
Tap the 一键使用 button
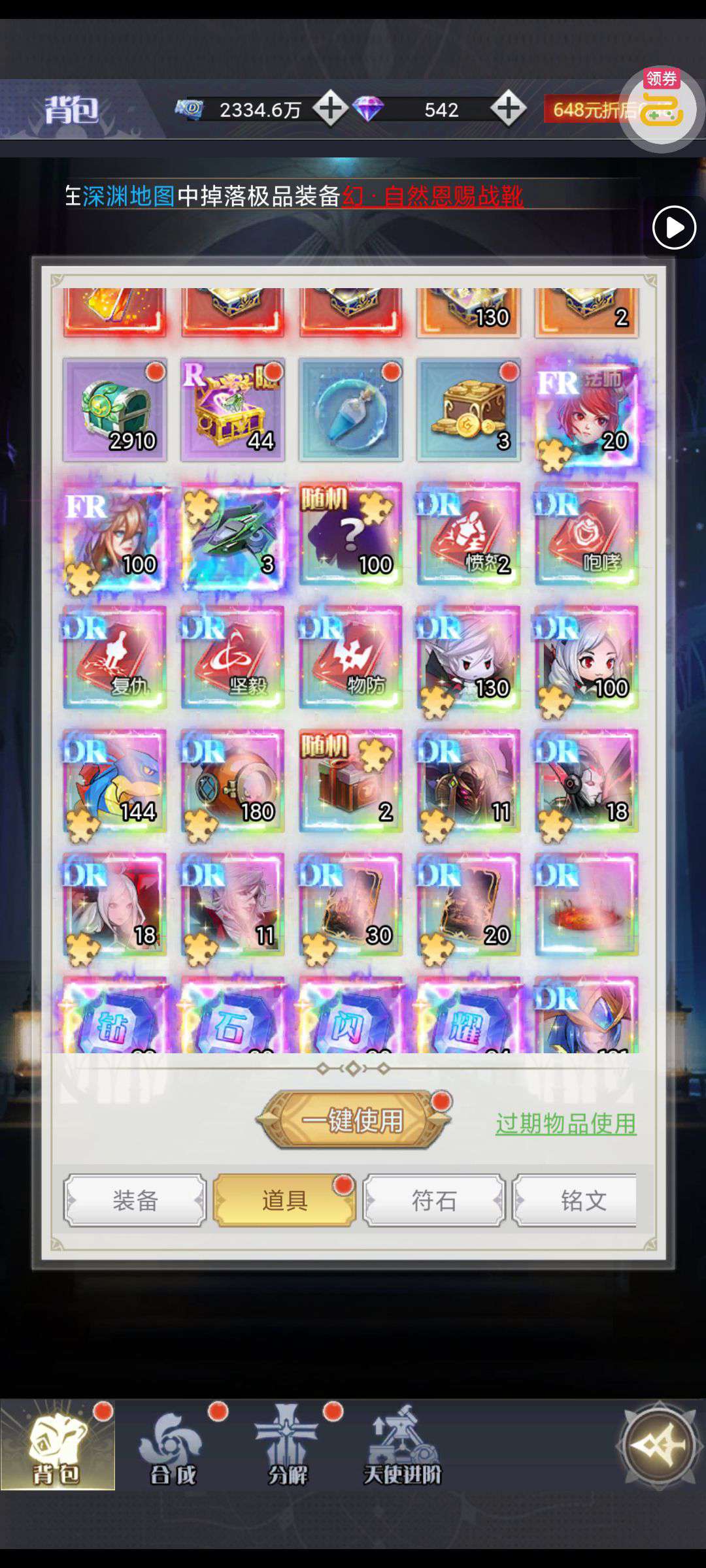point(353,1120)
